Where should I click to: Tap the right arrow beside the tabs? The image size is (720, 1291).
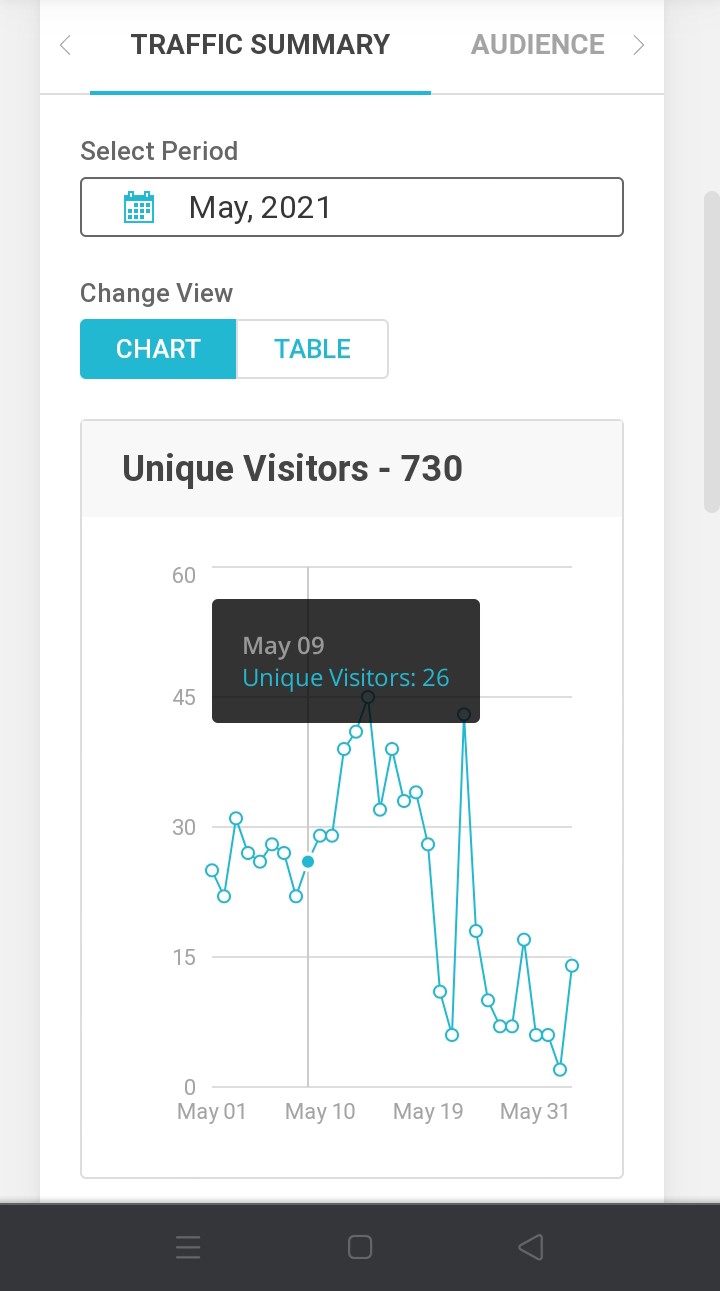(x=639, y=45)
